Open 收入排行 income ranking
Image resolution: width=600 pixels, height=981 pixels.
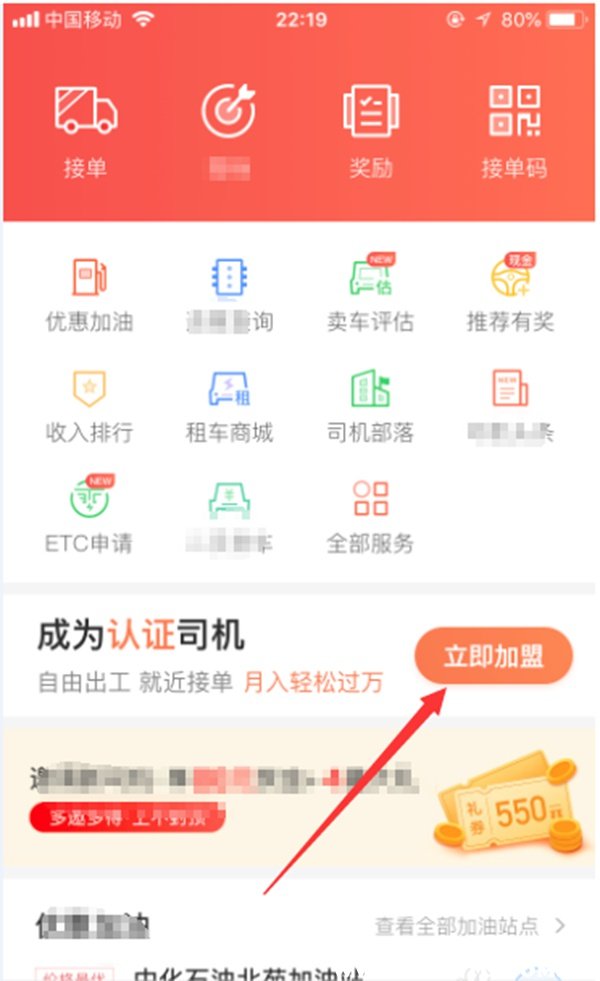coord(90,405)
